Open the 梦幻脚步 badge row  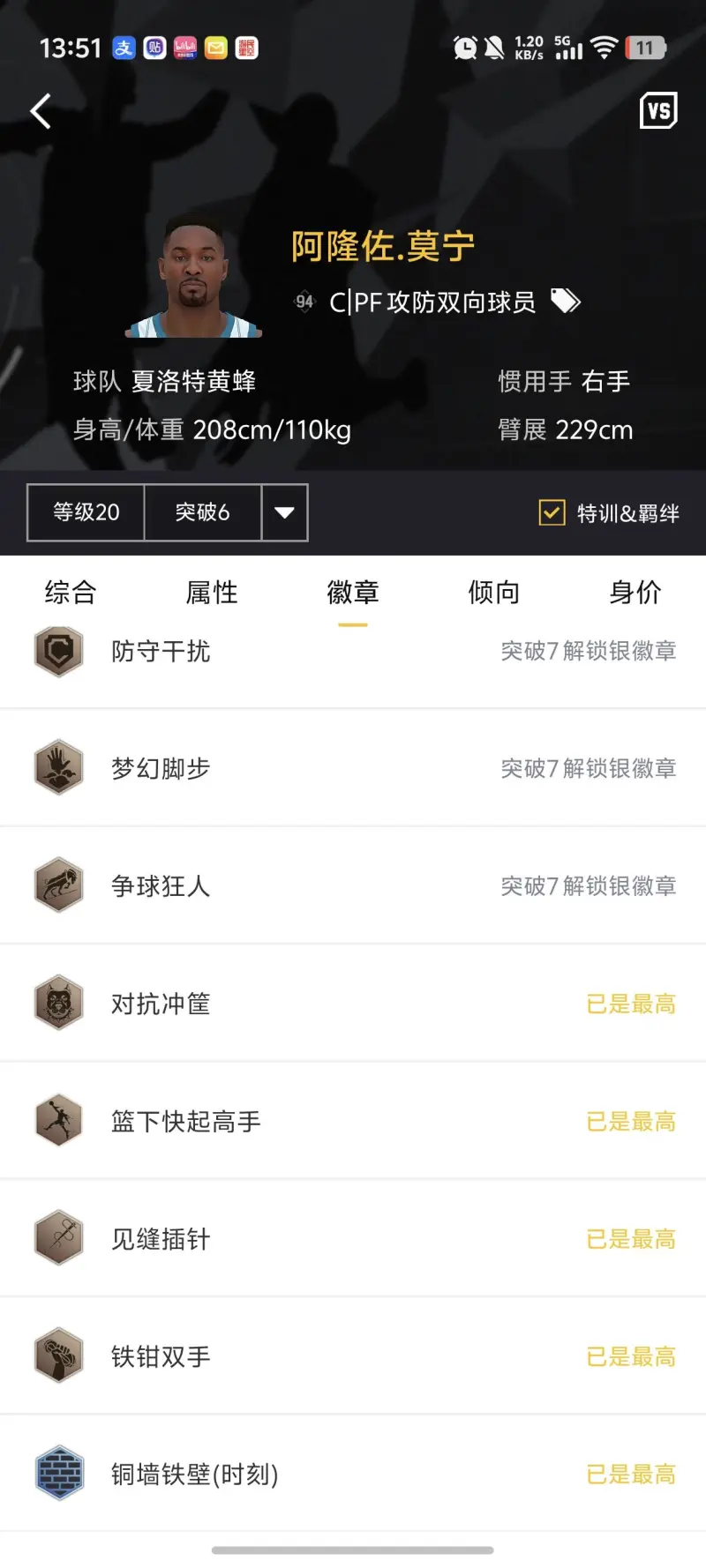(353, 768)
